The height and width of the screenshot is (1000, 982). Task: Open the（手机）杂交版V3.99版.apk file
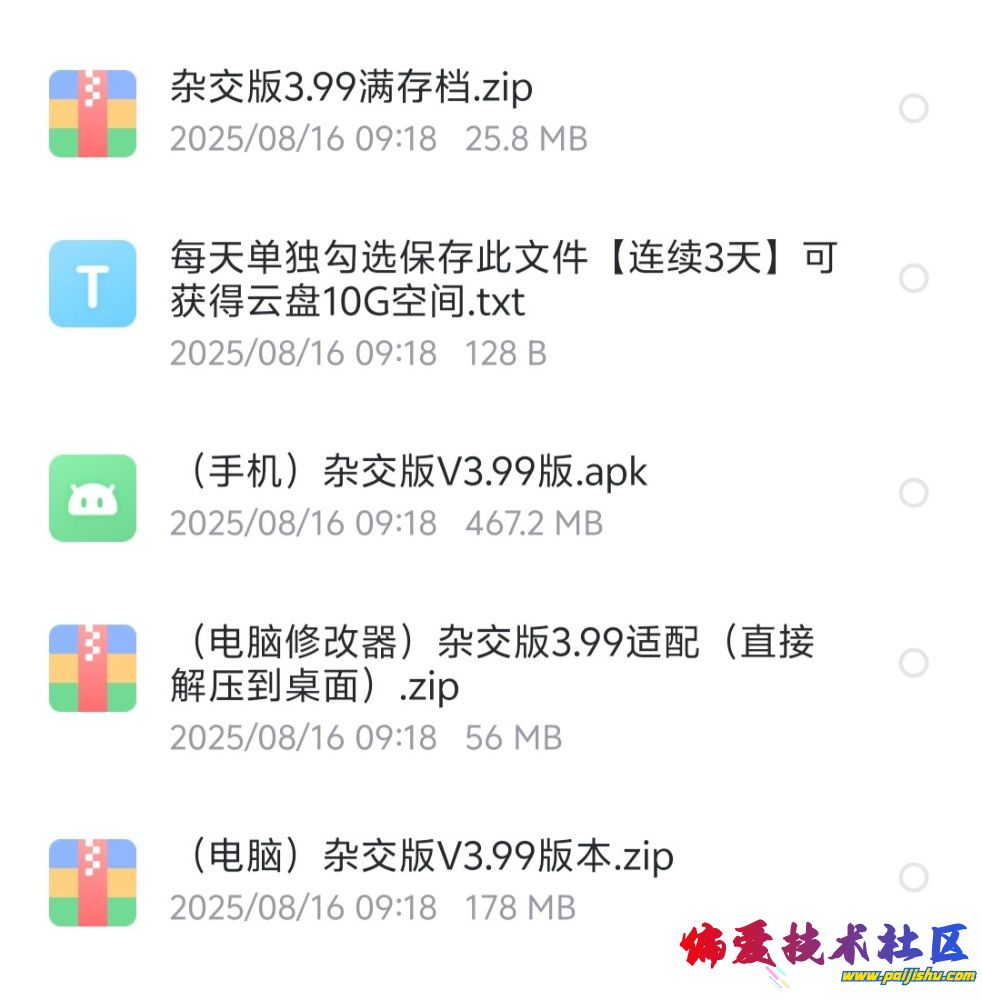click(410, 473)
